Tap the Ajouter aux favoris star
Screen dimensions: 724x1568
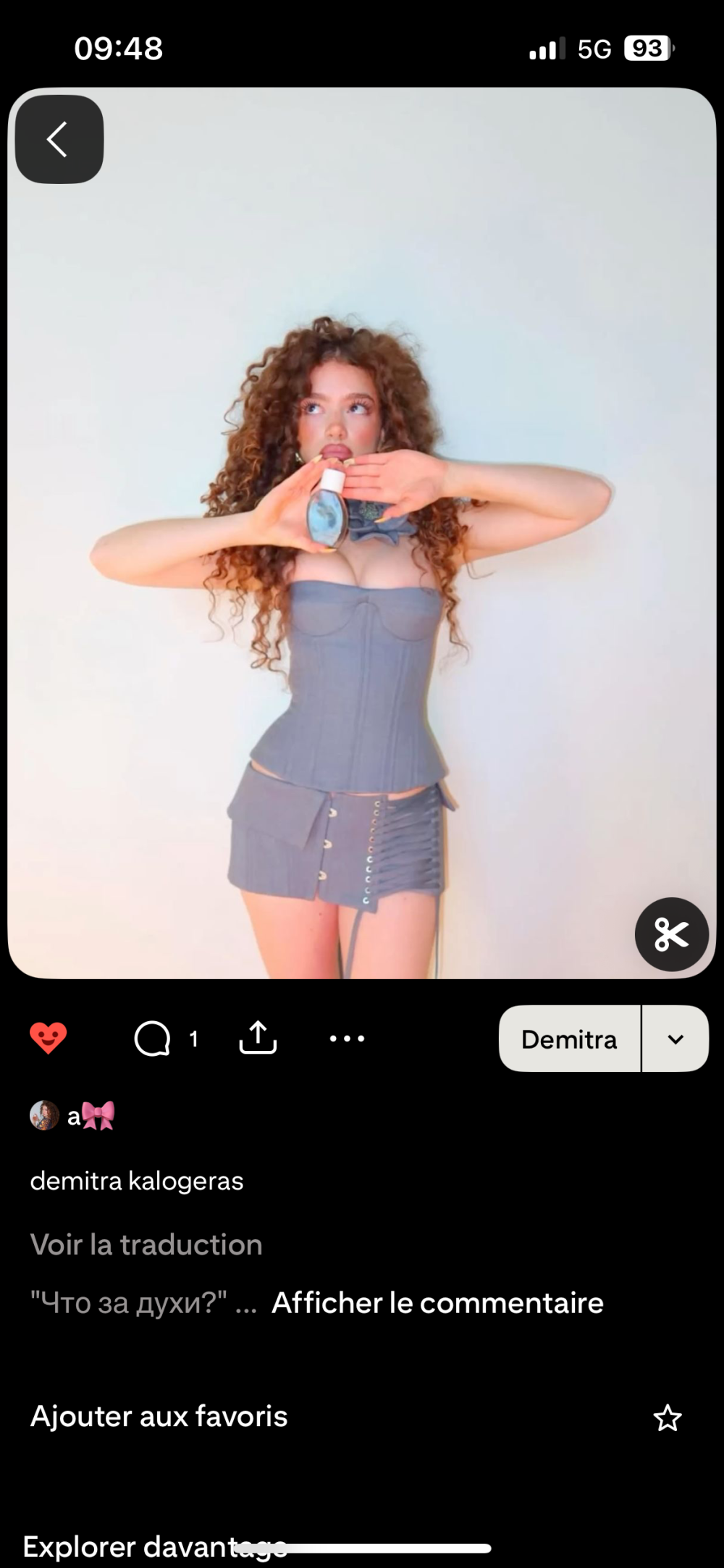pyautogui.click(x=667, y=1417)
